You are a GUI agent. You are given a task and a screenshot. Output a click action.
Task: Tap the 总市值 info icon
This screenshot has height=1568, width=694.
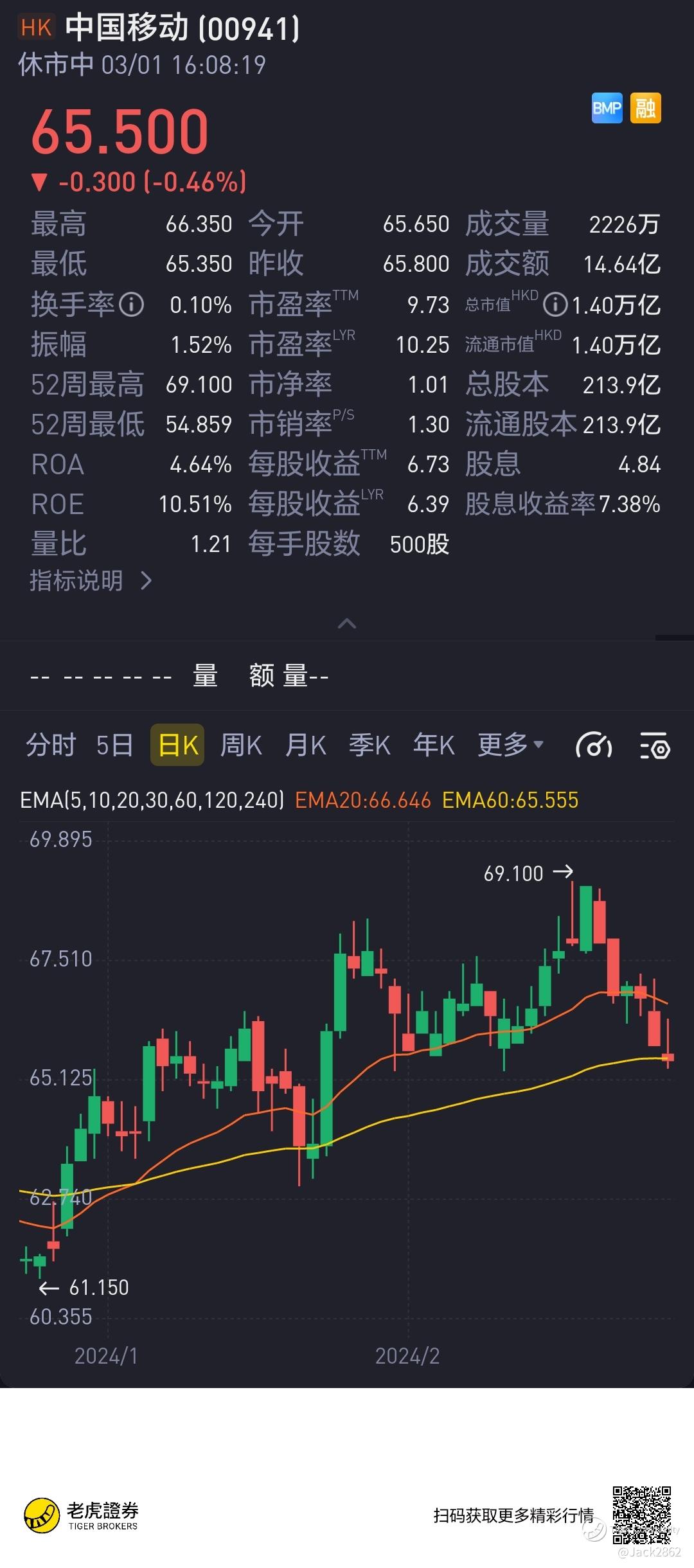tap(555, 305)
